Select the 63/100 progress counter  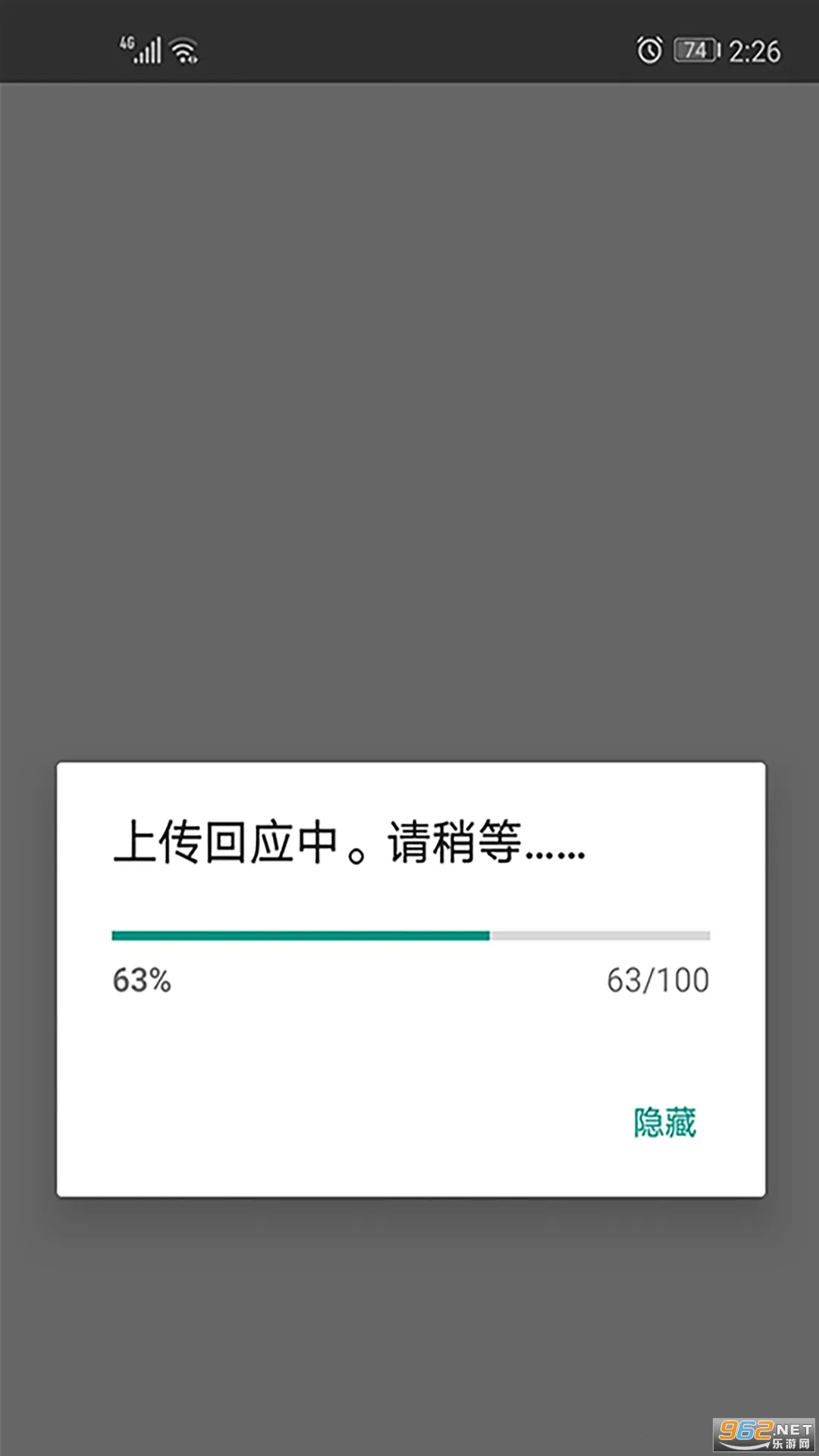(657, 981)
